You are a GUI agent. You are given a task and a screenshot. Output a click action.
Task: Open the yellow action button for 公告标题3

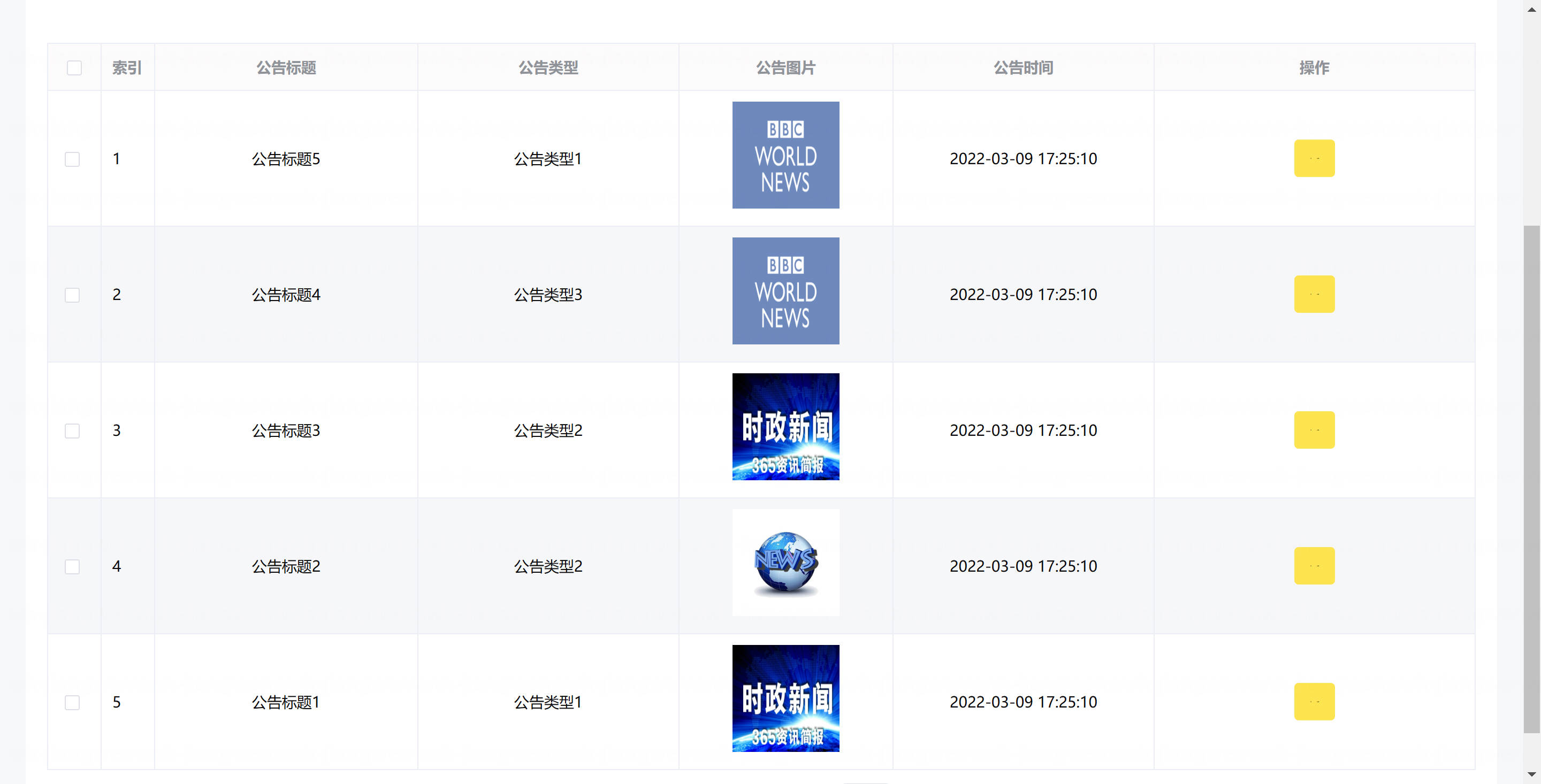pos(1314,430)
